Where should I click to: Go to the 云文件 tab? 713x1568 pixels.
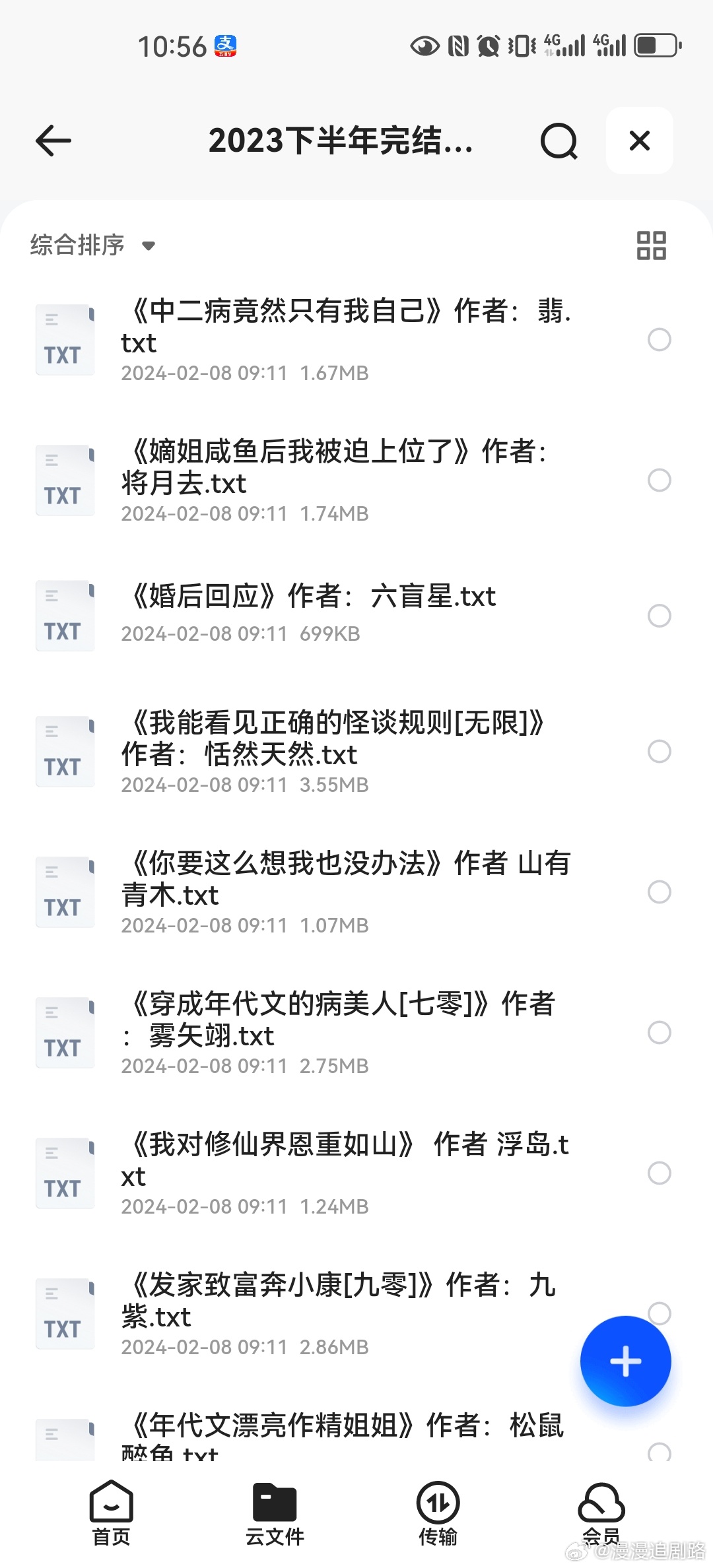click(x=275, y=1513)
